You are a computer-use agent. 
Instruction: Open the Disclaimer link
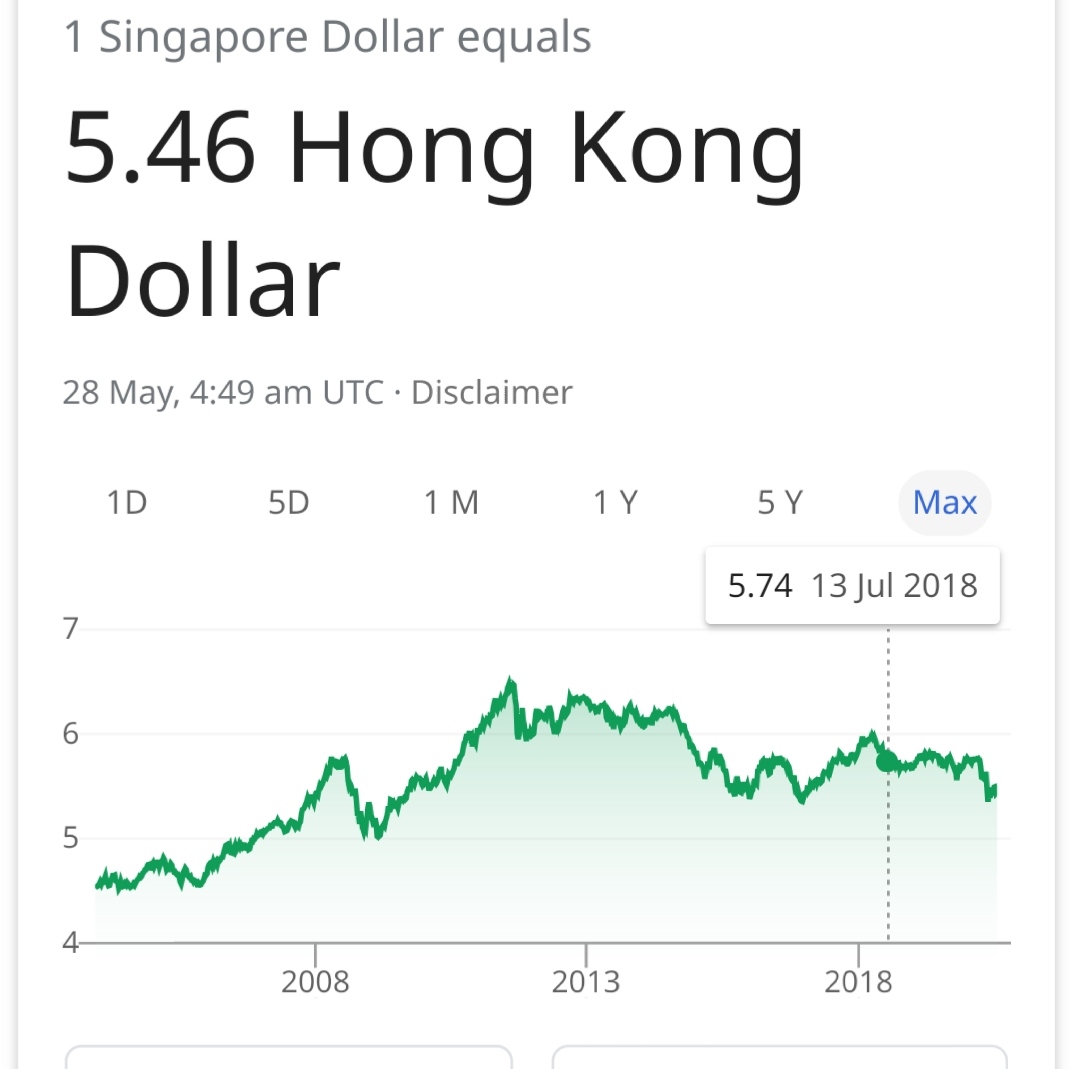pyautogui.click(x=491, y=392)
